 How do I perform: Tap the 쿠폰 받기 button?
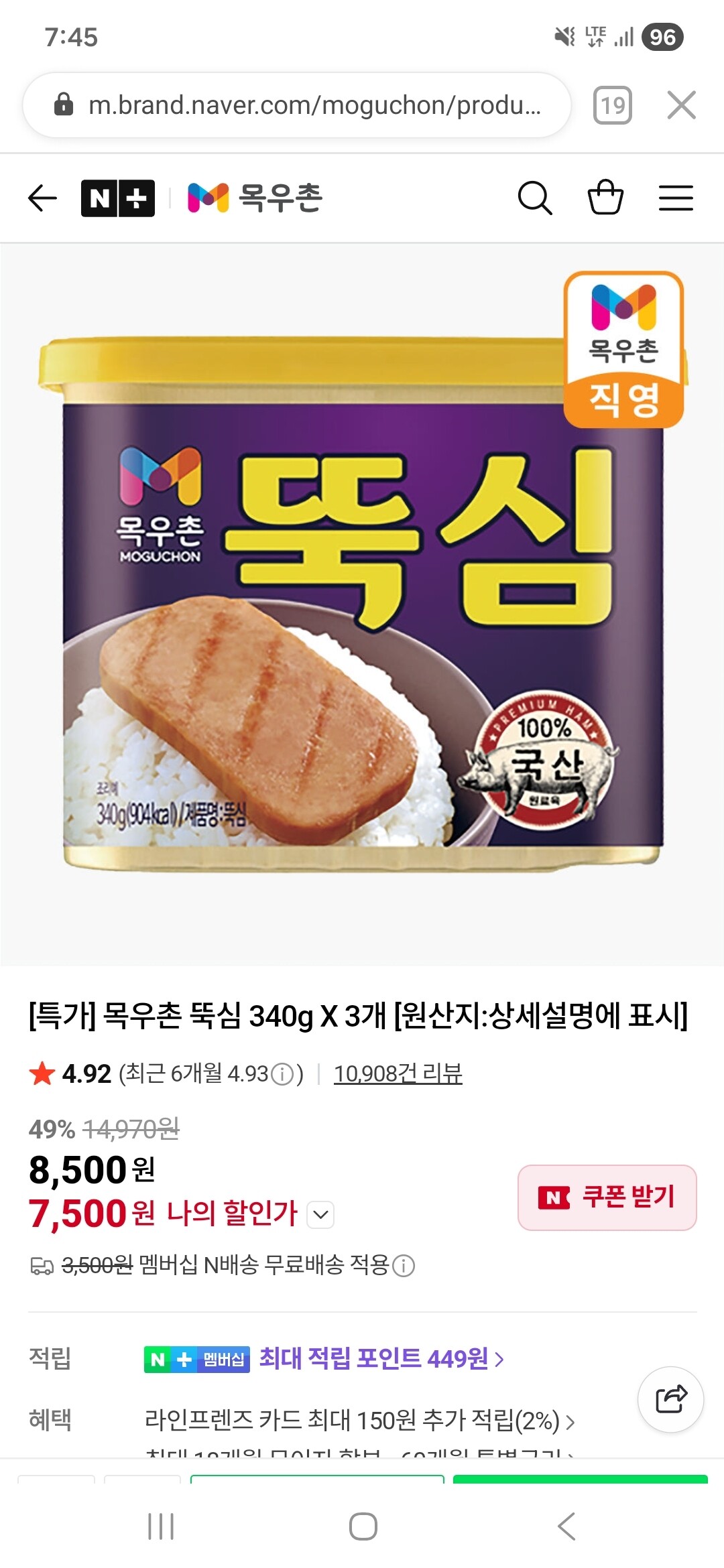click(x=607, y=1197)
